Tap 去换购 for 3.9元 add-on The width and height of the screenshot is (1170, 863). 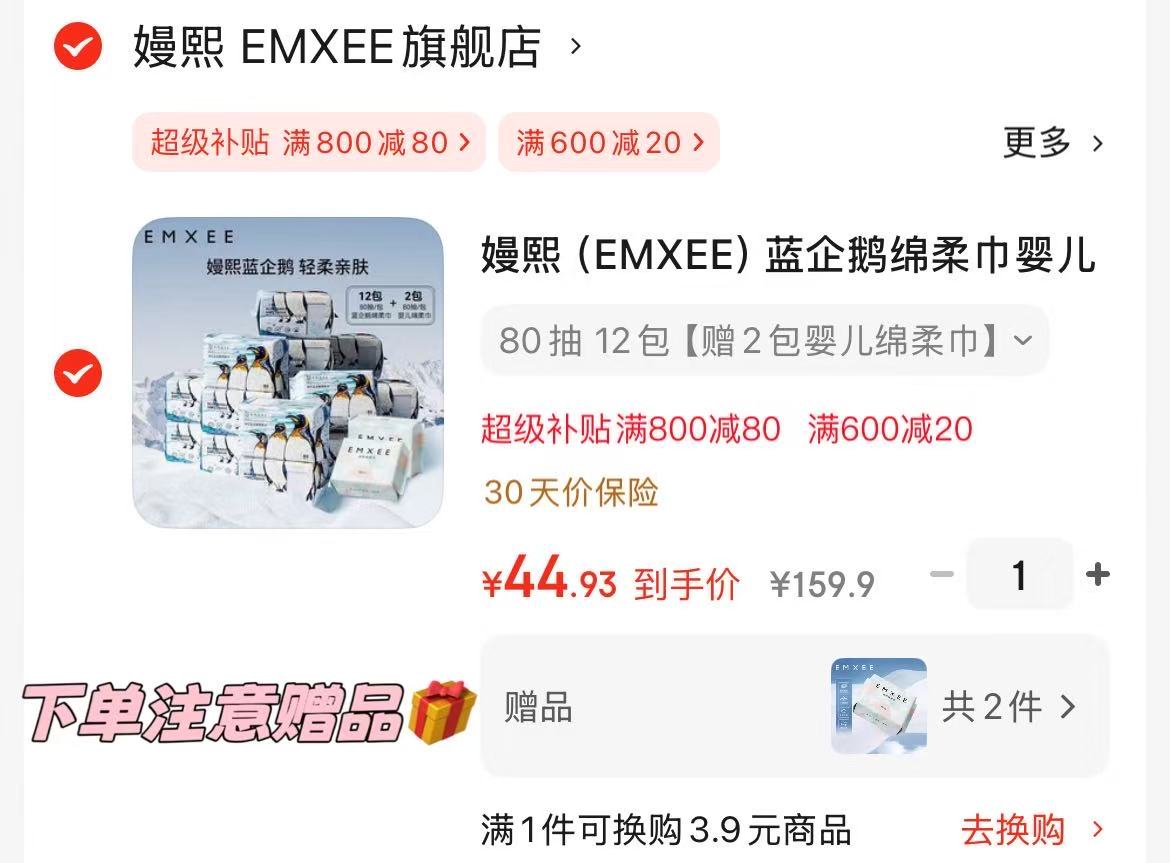click(x=1031, y=829)
